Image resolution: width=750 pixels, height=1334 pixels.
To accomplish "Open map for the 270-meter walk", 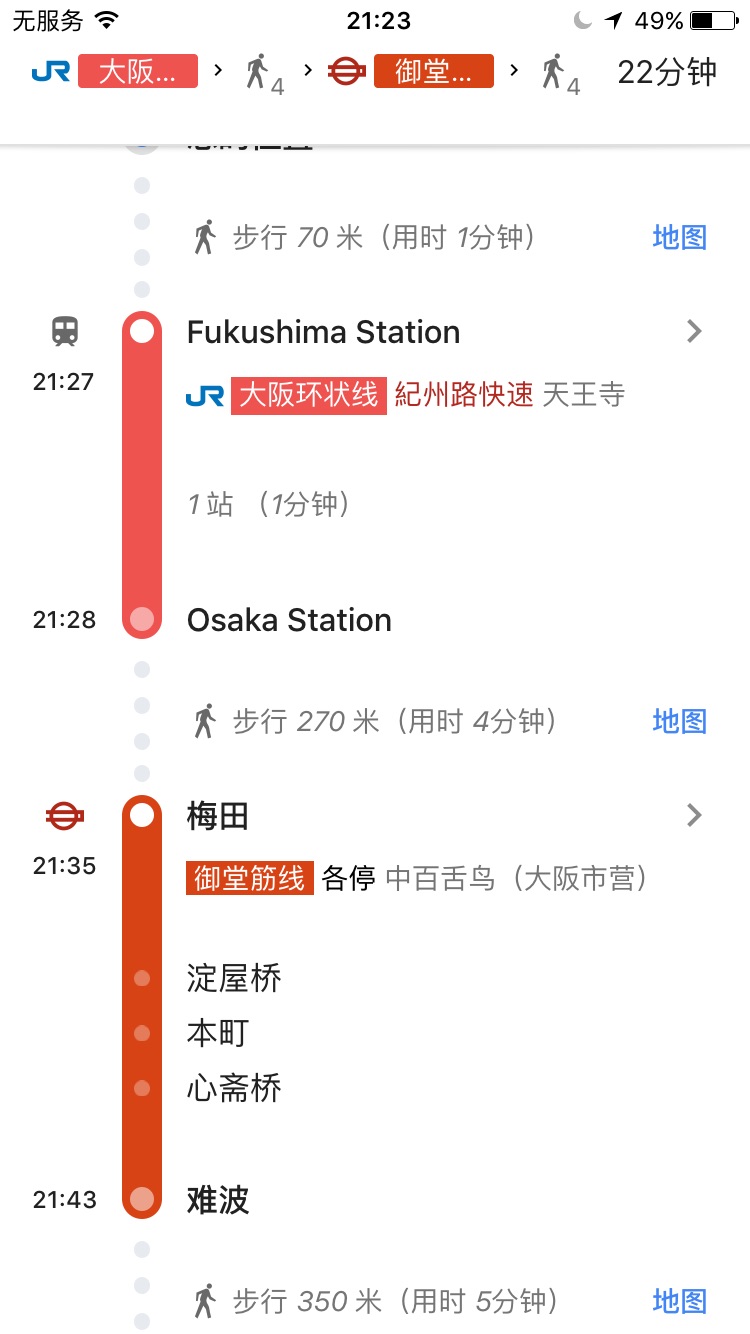I will (679, 721).
